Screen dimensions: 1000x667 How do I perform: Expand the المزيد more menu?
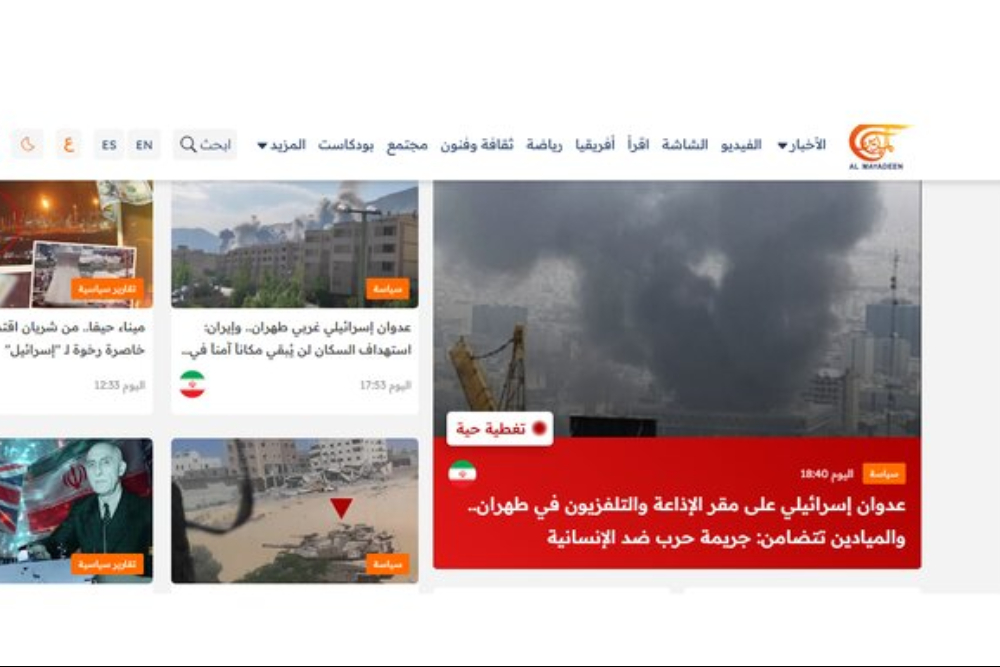click(x=281, y=145)
